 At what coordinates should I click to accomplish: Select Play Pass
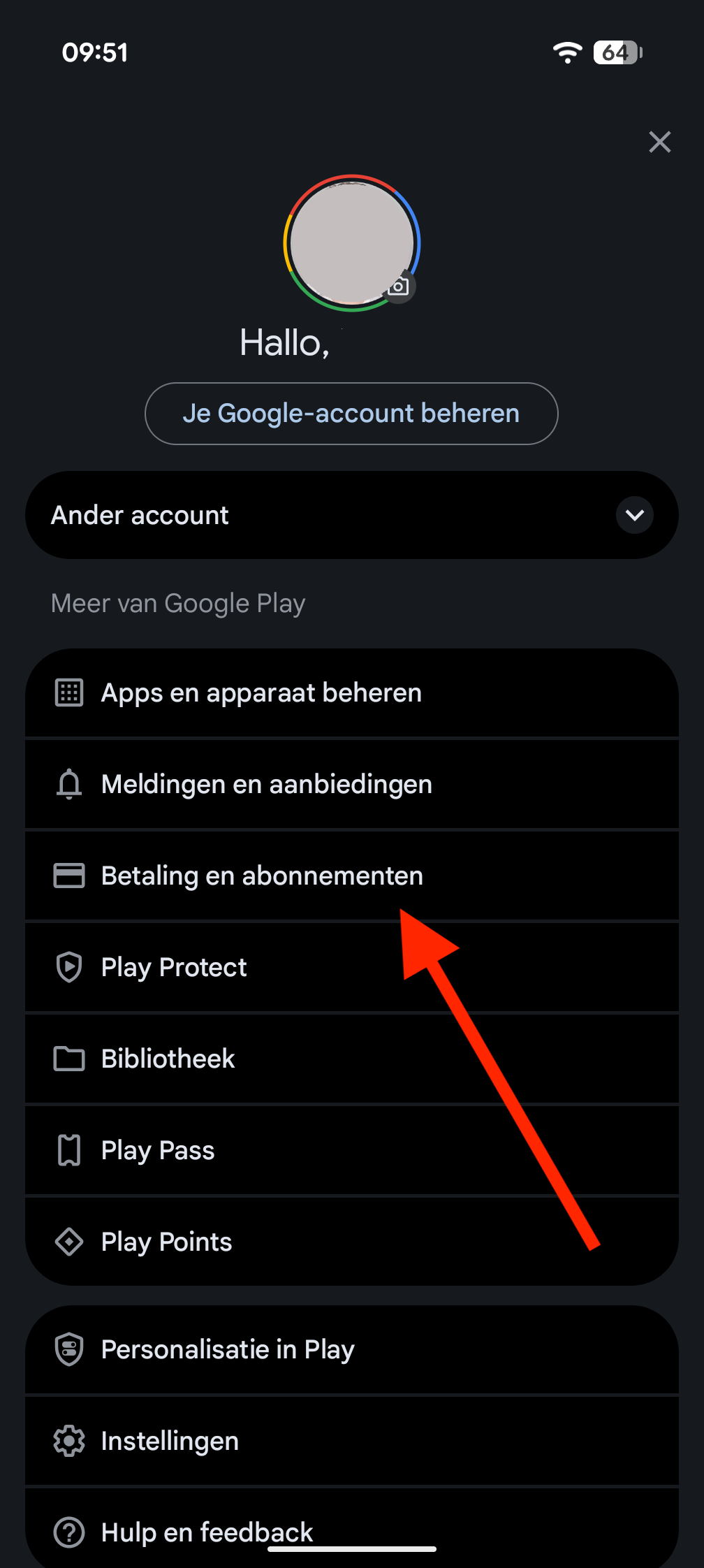coord(158,1151)
